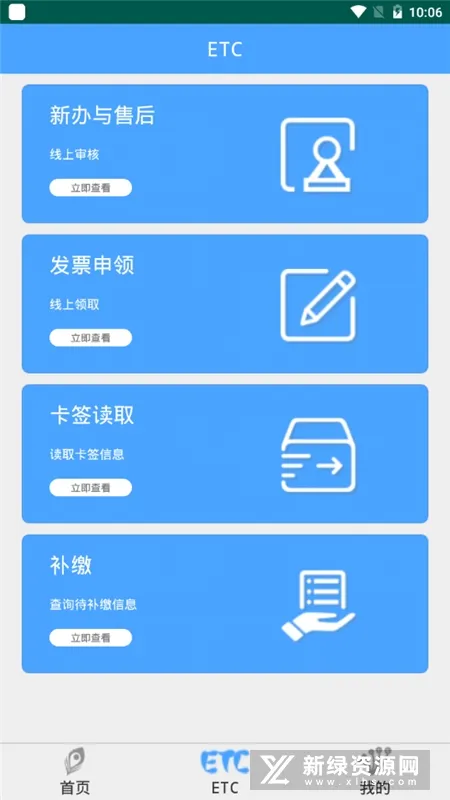Tap 立即查看 under 补缴
The height and width of the screenshot is (800, 450).
pos(90,638)
